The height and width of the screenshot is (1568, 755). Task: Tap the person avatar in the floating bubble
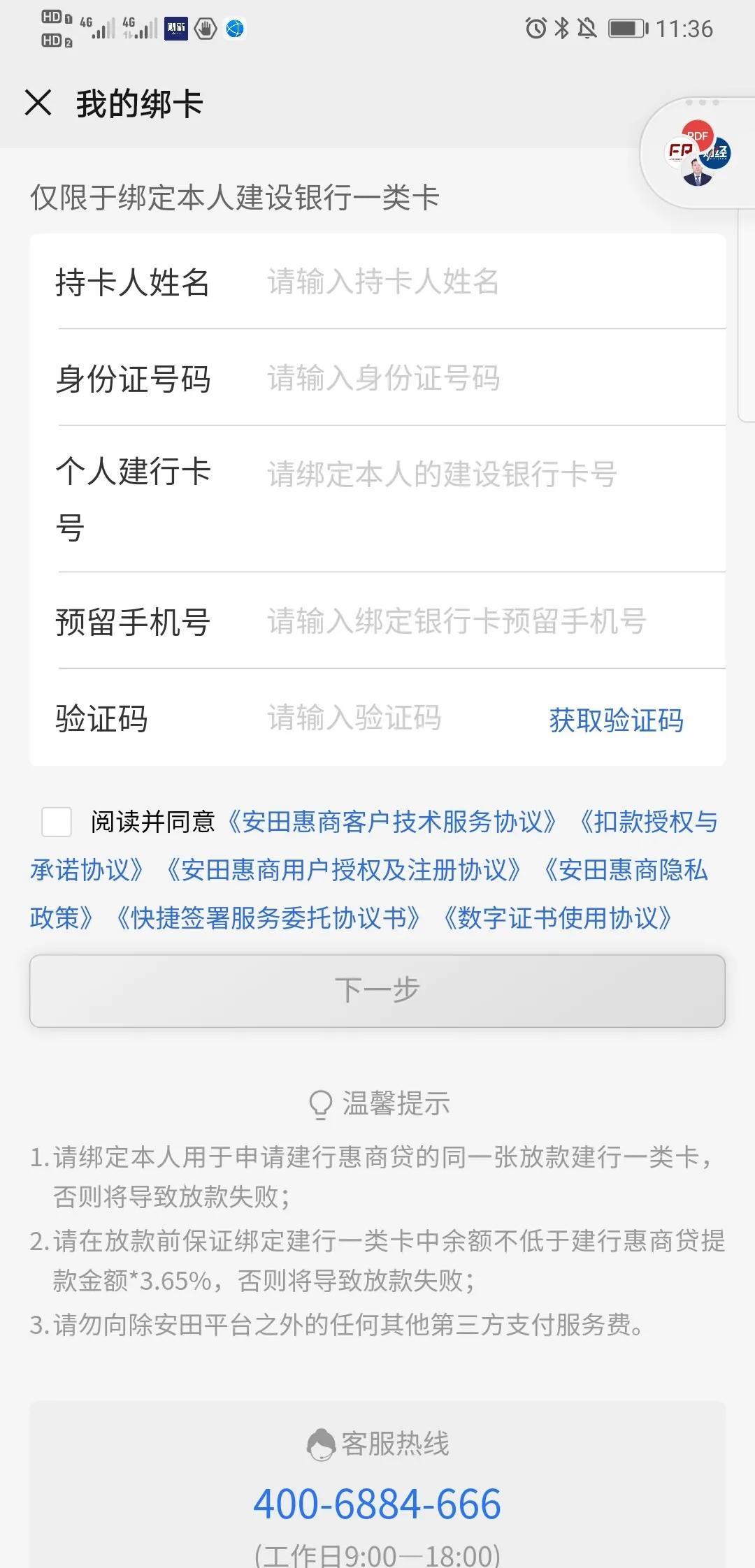coord(696,173)
